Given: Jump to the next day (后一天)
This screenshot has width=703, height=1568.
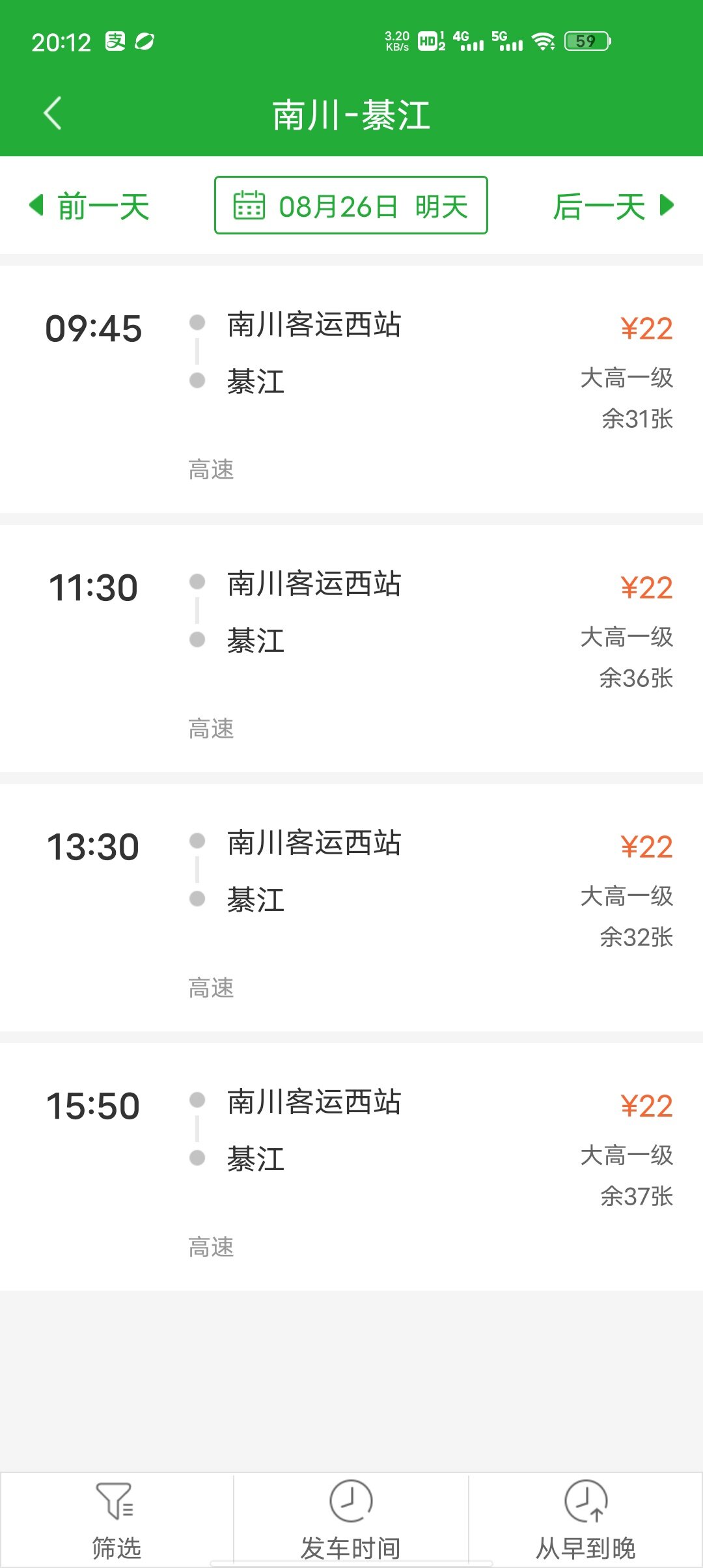Looking at the screenshot, I should point(613,206).
